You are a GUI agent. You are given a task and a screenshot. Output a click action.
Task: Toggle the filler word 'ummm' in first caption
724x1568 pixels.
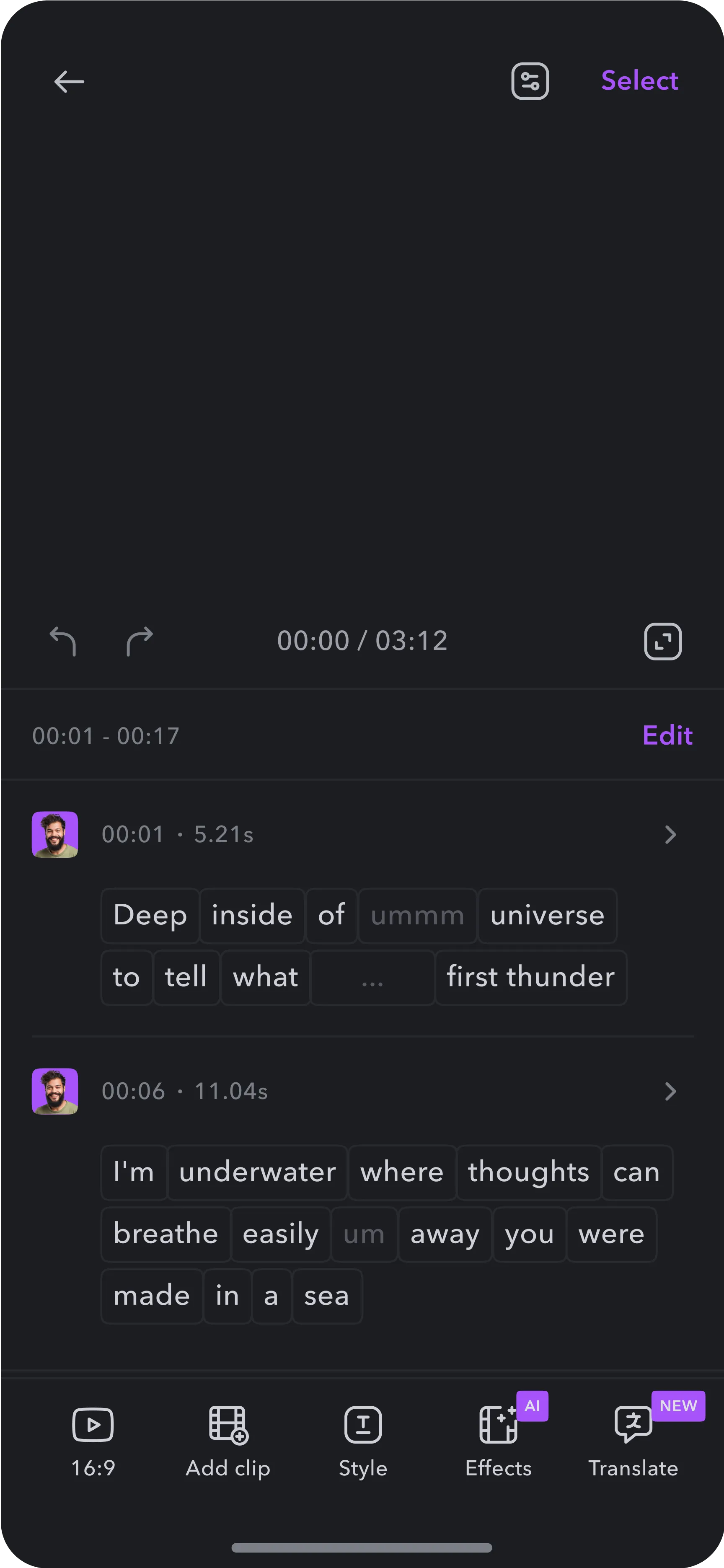click(417, 916)
